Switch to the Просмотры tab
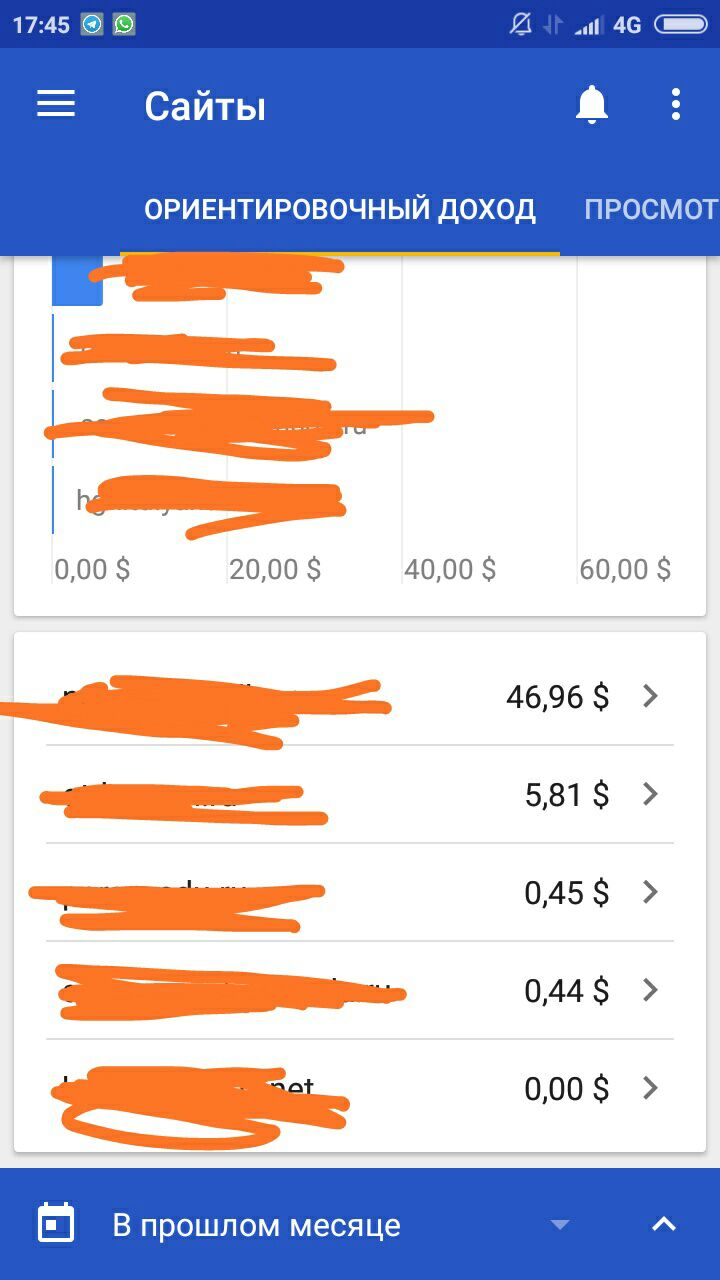The image size is (720, 1280). click(651, 210)
